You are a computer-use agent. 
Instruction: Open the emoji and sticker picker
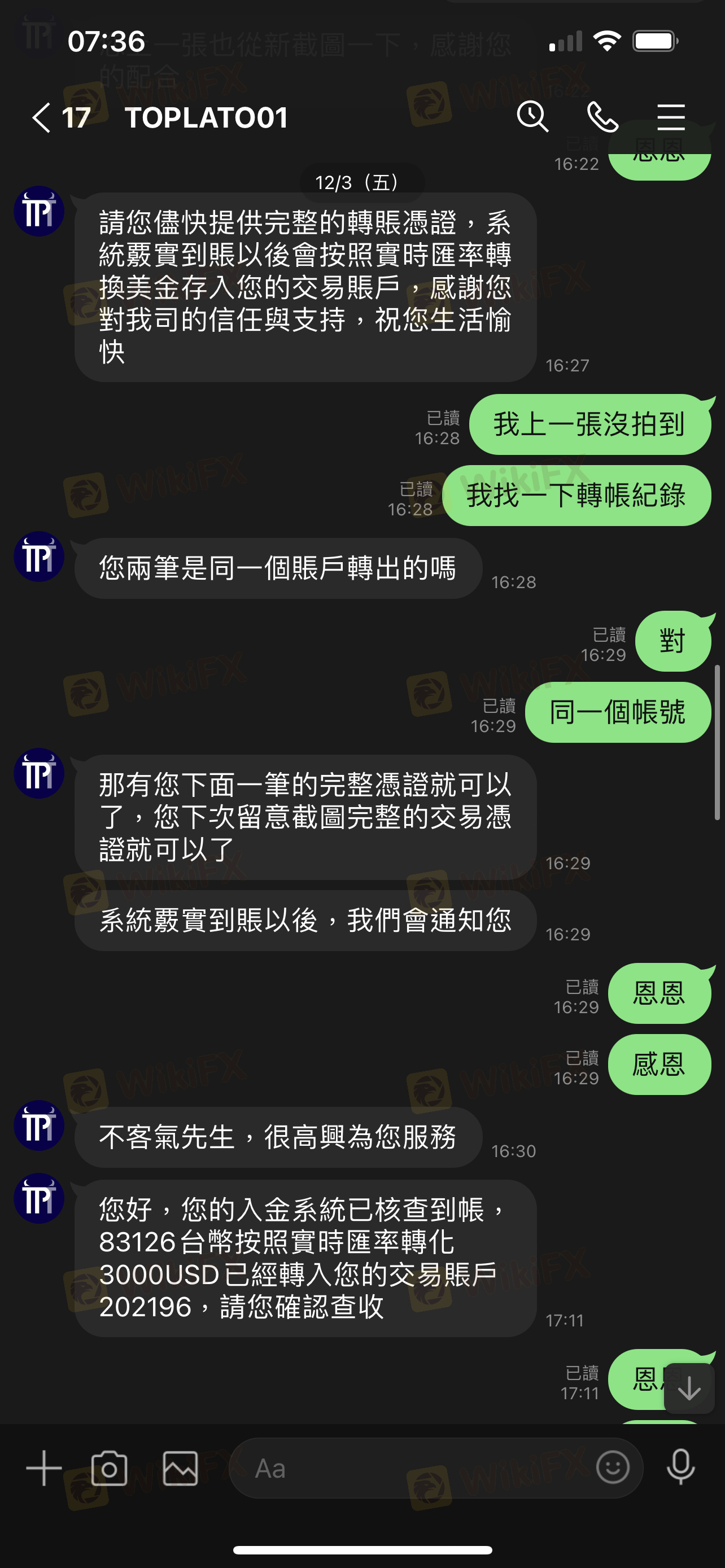pyautogui.click(x=613, y=1468)
